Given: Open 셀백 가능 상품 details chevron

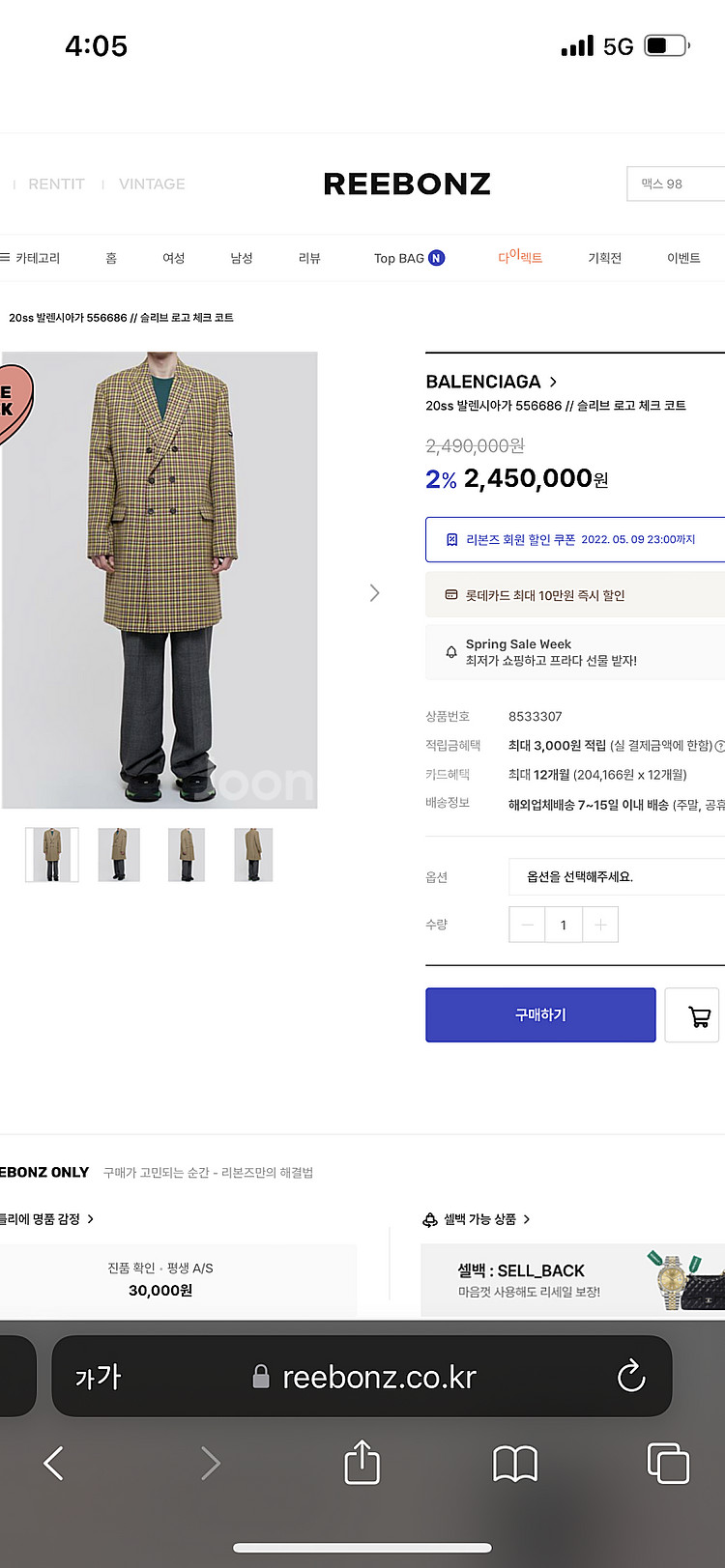Looking at the screenshot, I should (x=526, y=1219).
